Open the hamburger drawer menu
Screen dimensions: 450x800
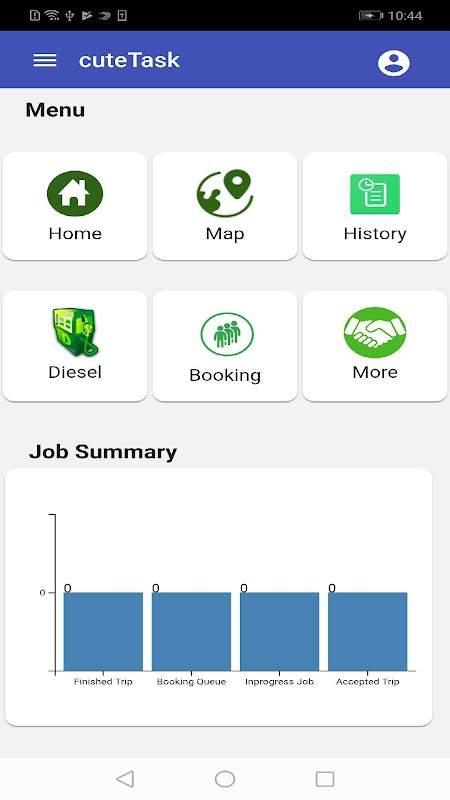pos(45,60)
